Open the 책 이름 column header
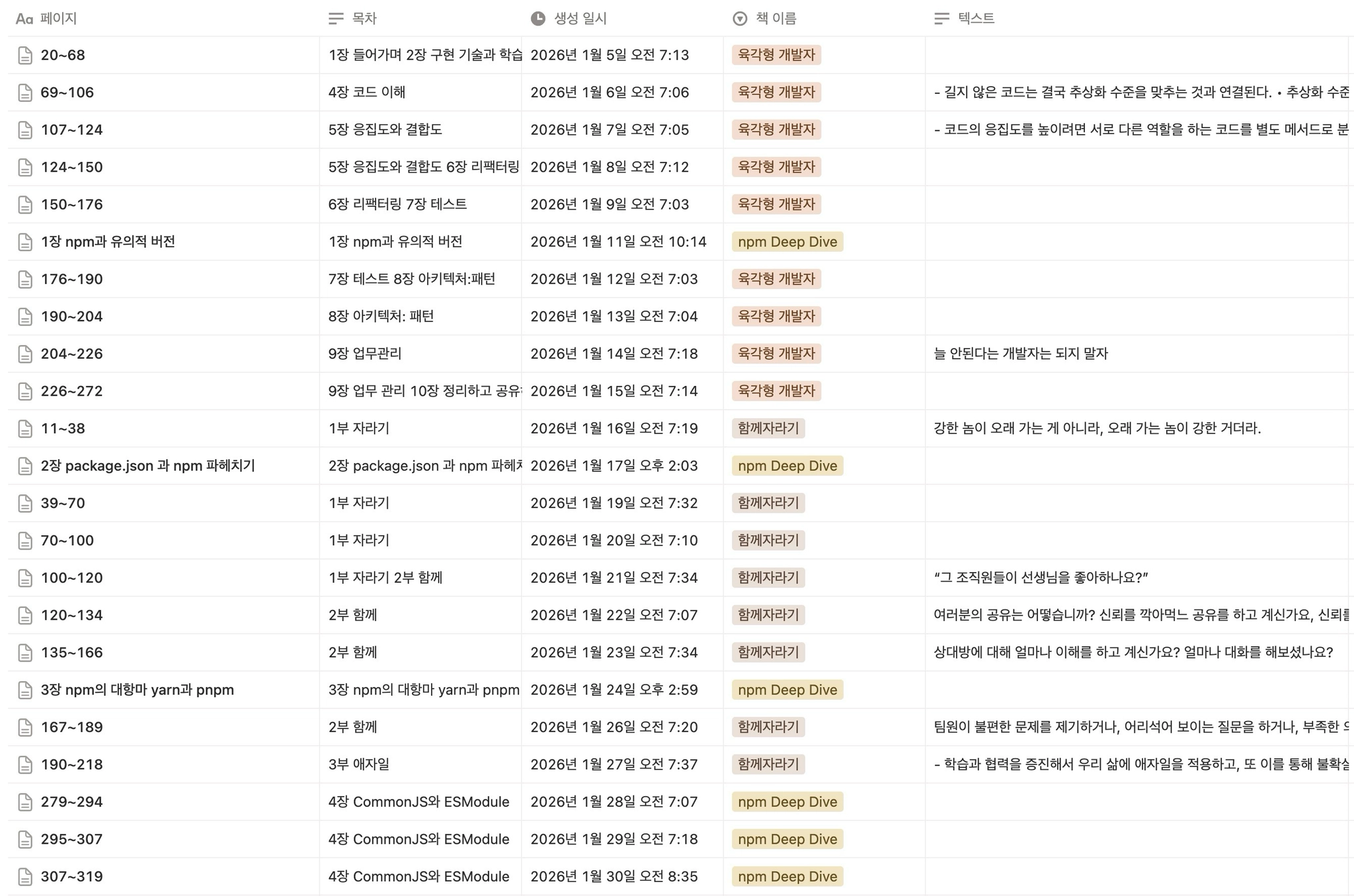The image size is (1354, 896). [776, 19]
